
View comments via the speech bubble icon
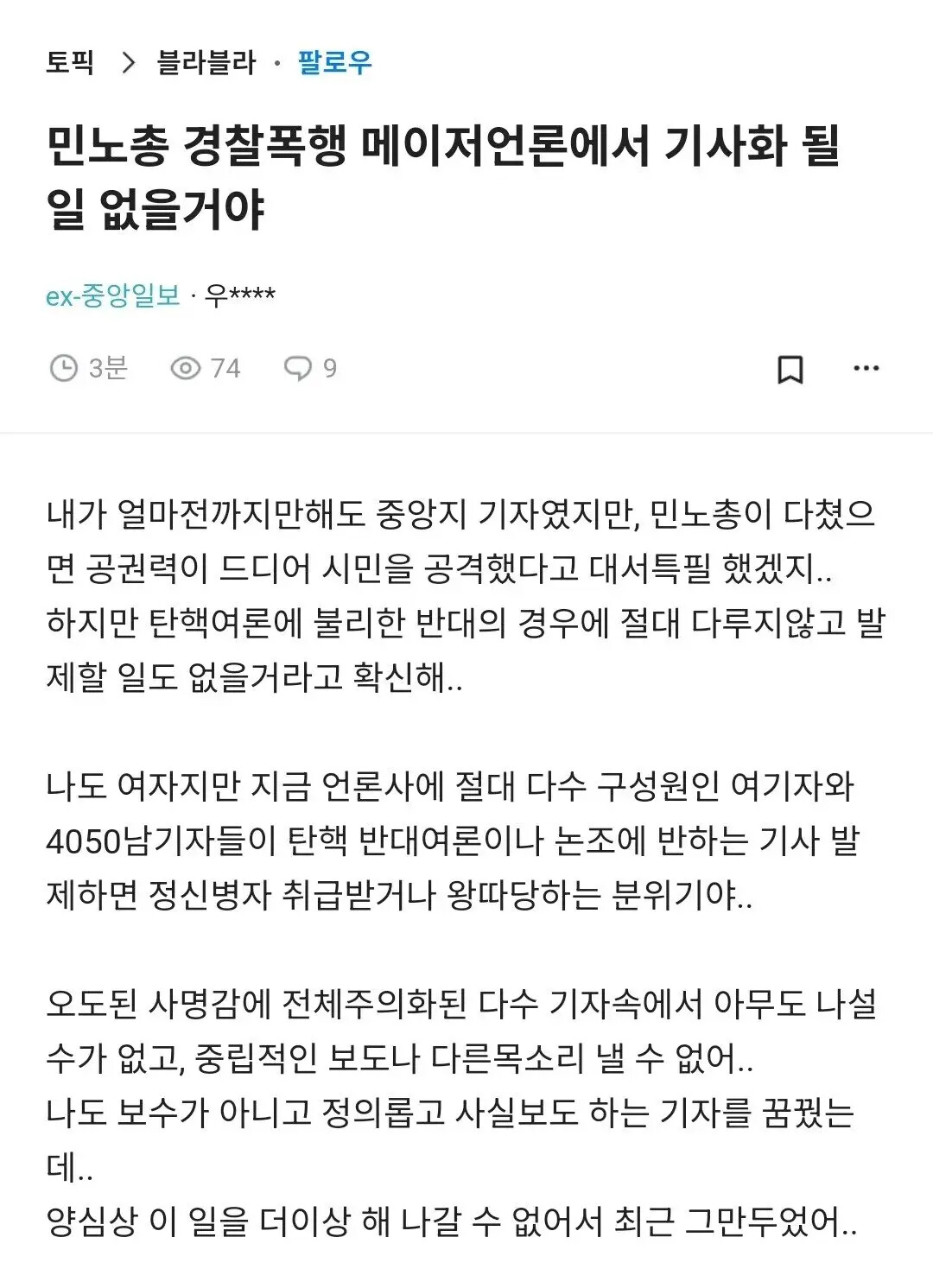[x=298, y=369]
